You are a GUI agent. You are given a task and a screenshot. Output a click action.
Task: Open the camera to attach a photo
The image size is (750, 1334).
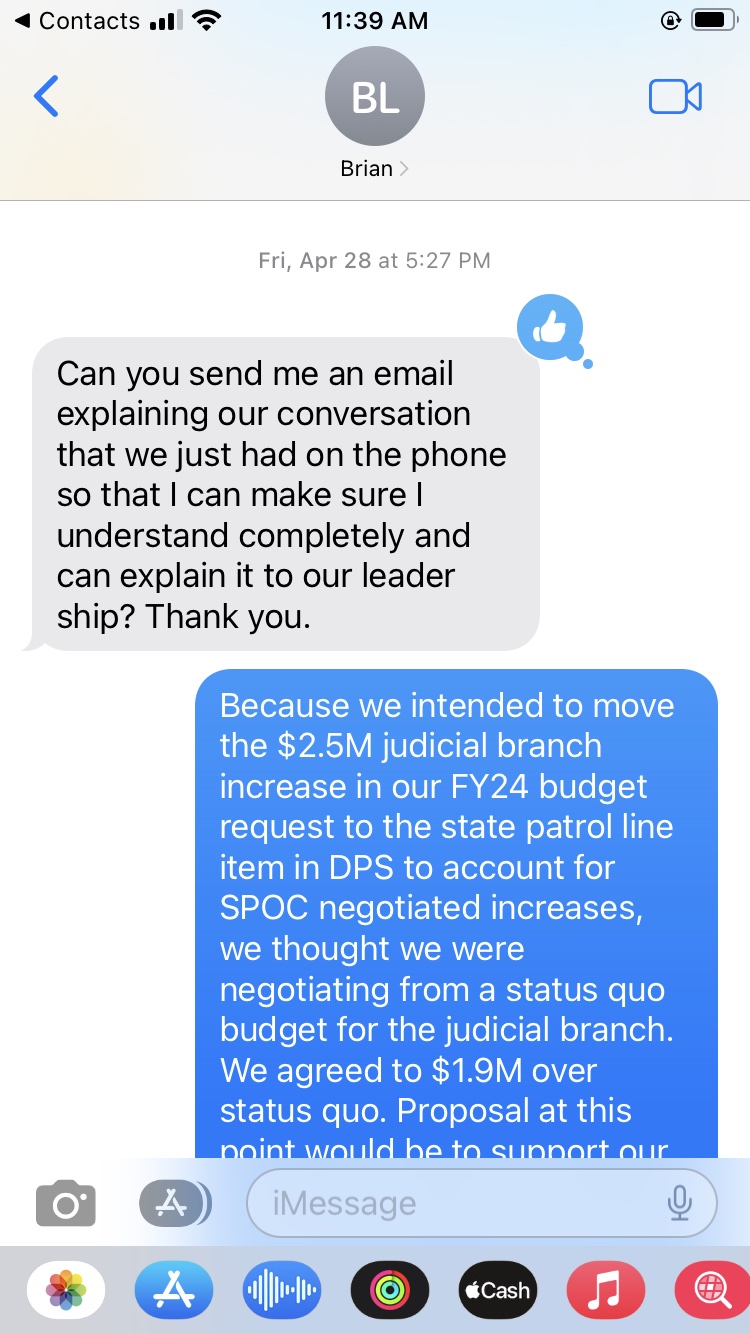pos(66,1203)
